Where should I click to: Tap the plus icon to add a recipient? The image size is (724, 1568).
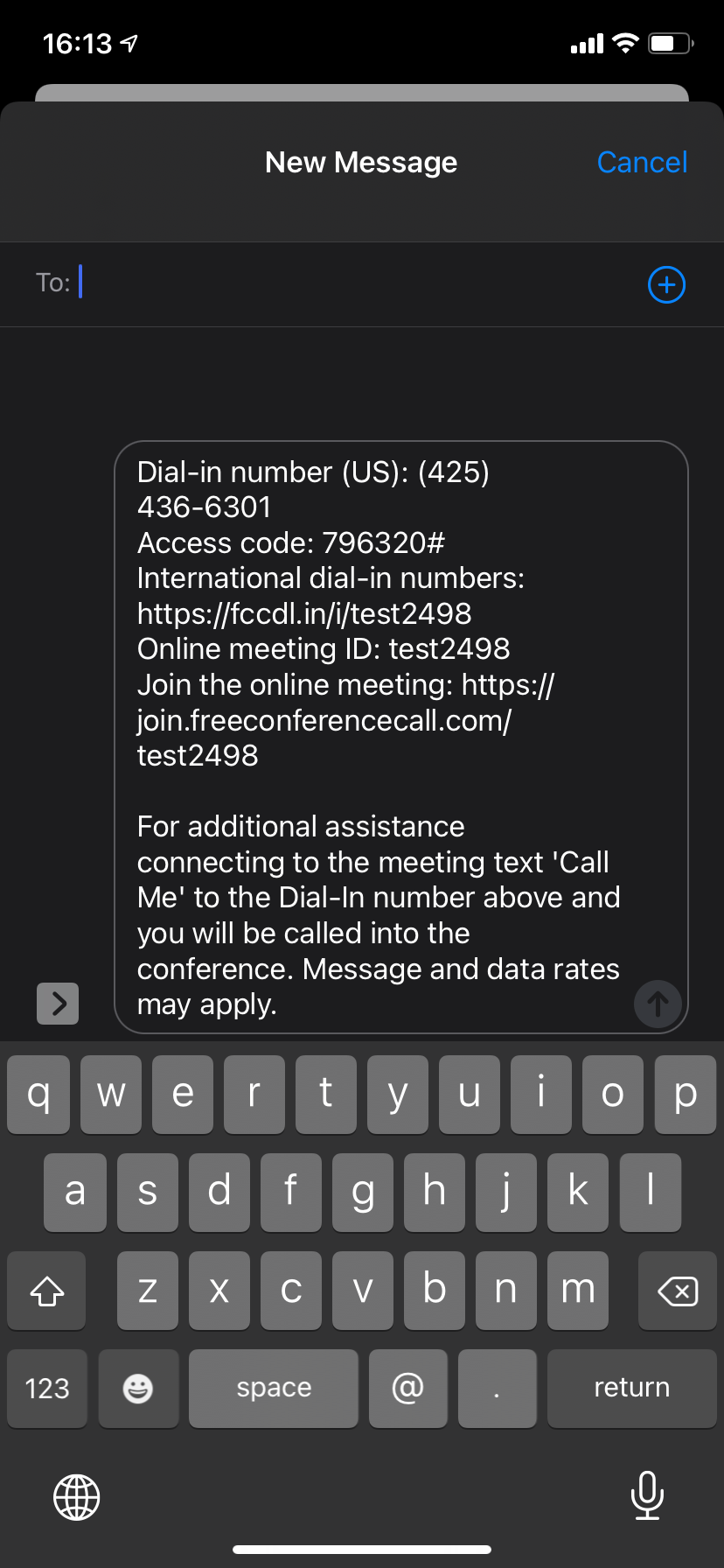tap(666, 284)
